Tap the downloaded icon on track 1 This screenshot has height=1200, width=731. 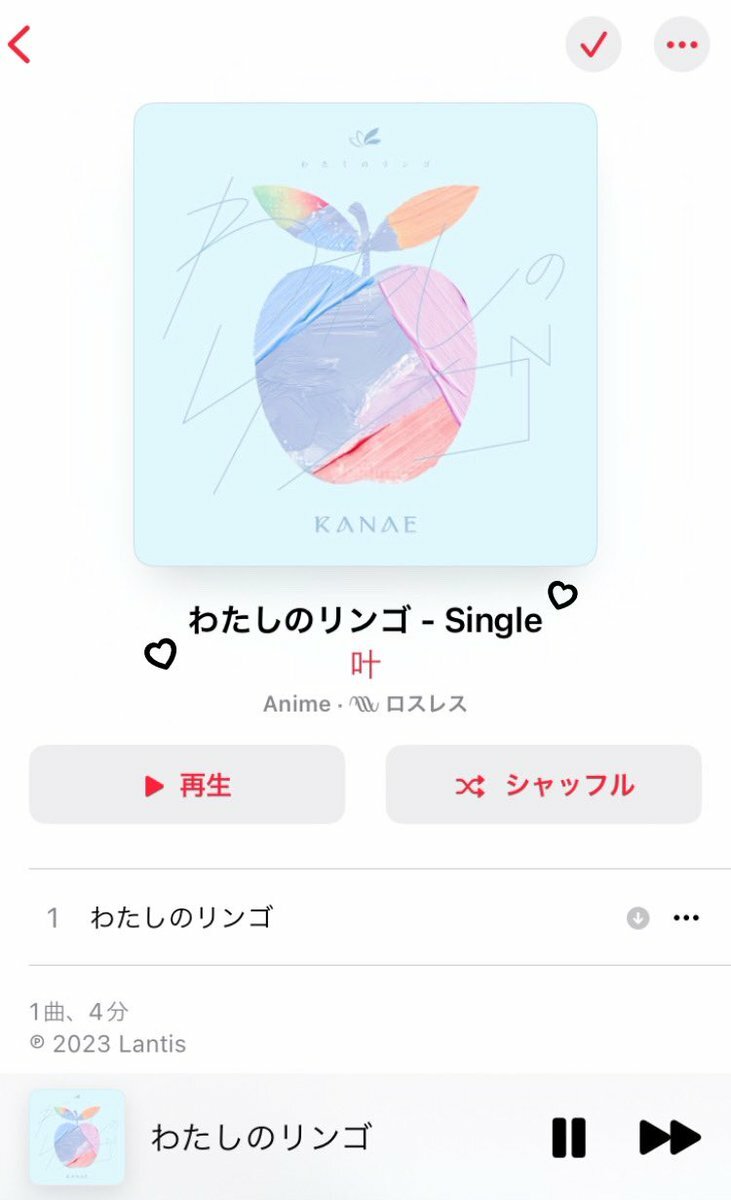pos(638,918)
